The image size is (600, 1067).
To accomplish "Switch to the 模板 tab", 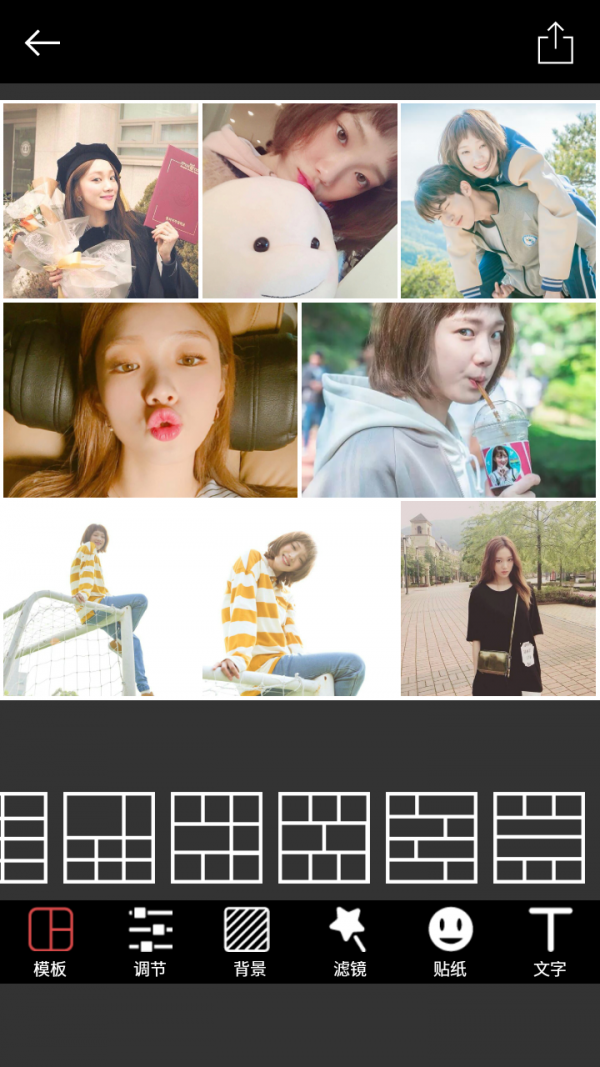I will pos(50,941).
